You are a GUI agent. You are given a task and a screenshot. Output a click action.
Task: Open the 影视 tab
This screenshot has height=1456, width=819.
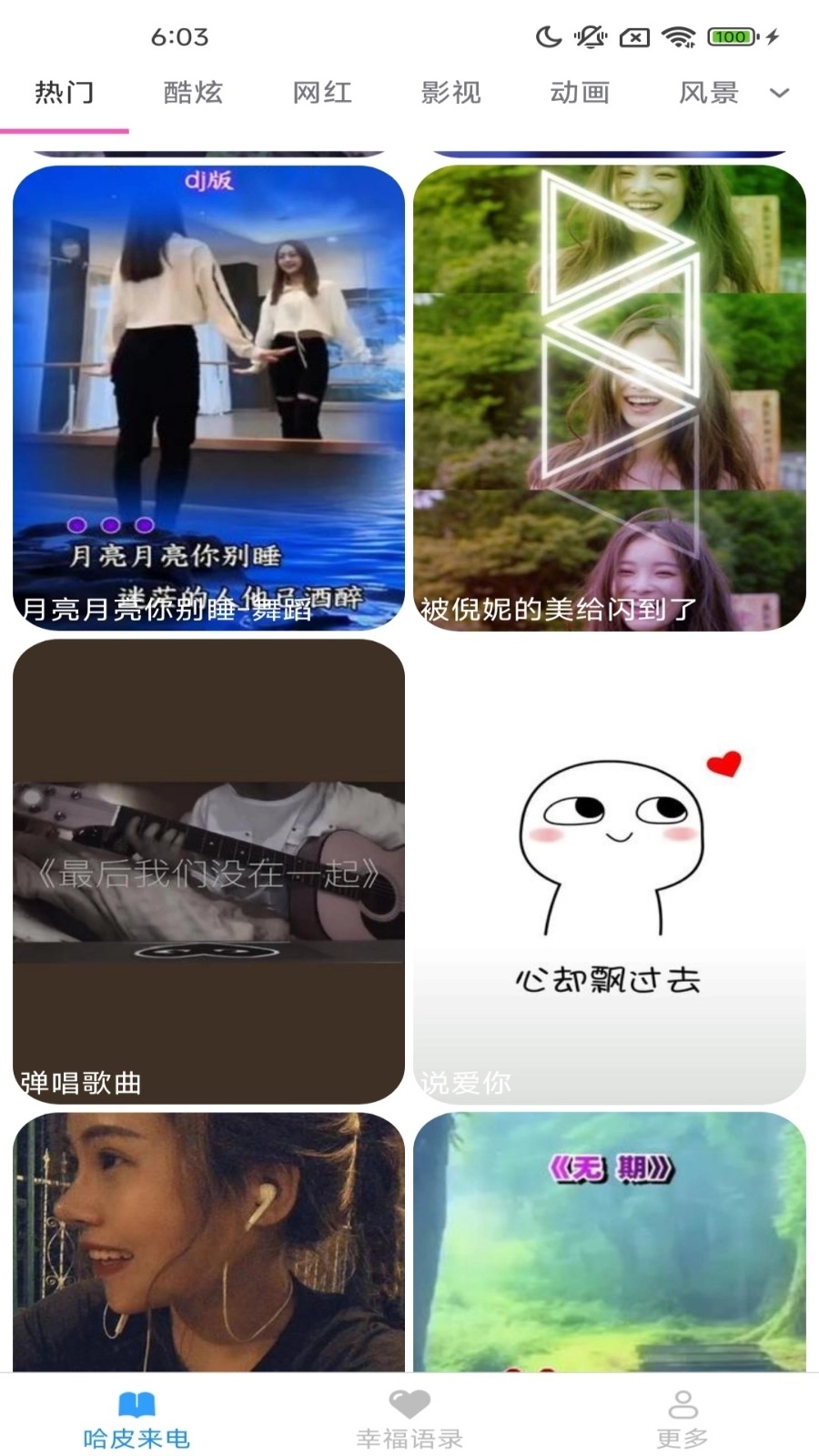coord(450,93)
